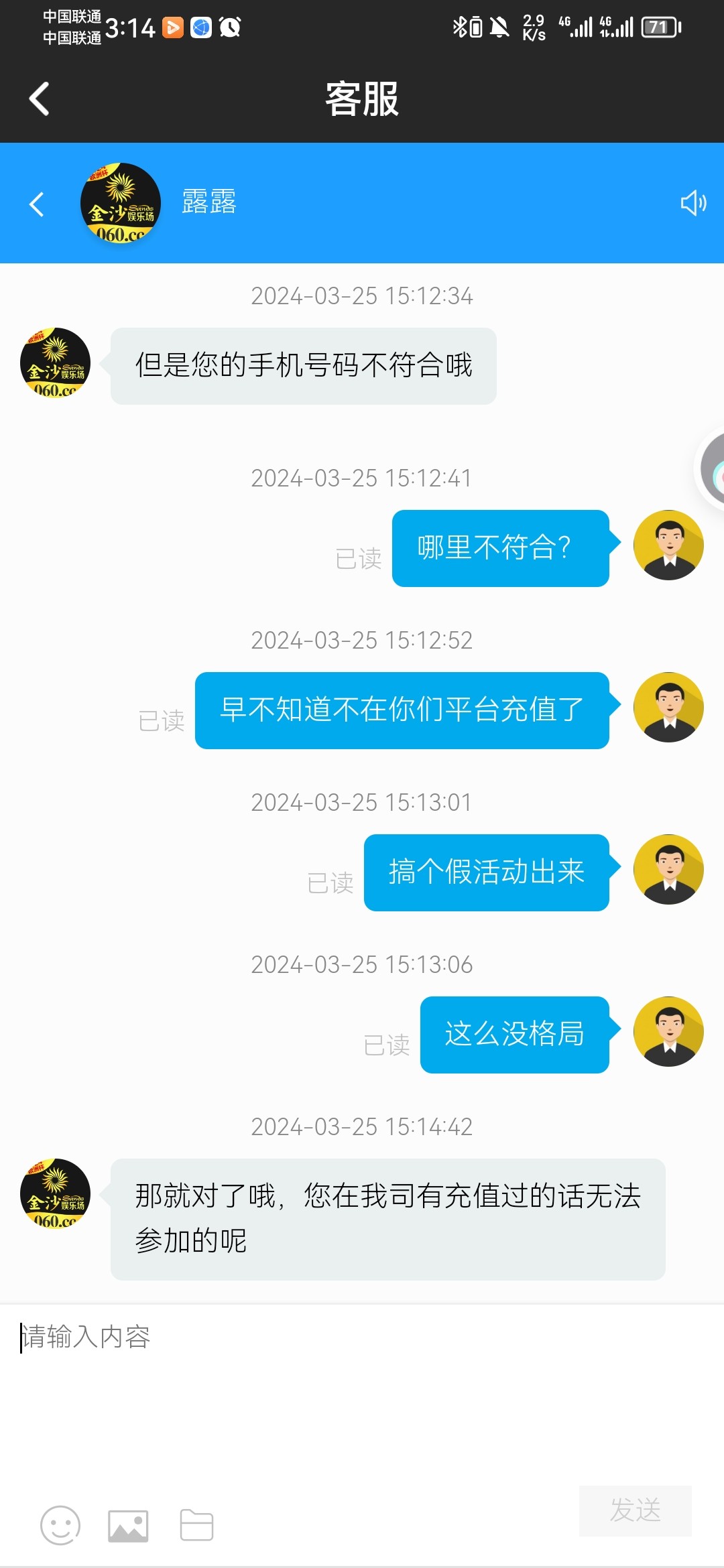Toggle the chat sound speaker icon
This screenshot has height=1568, width=724.
click(x=692, y=202)
